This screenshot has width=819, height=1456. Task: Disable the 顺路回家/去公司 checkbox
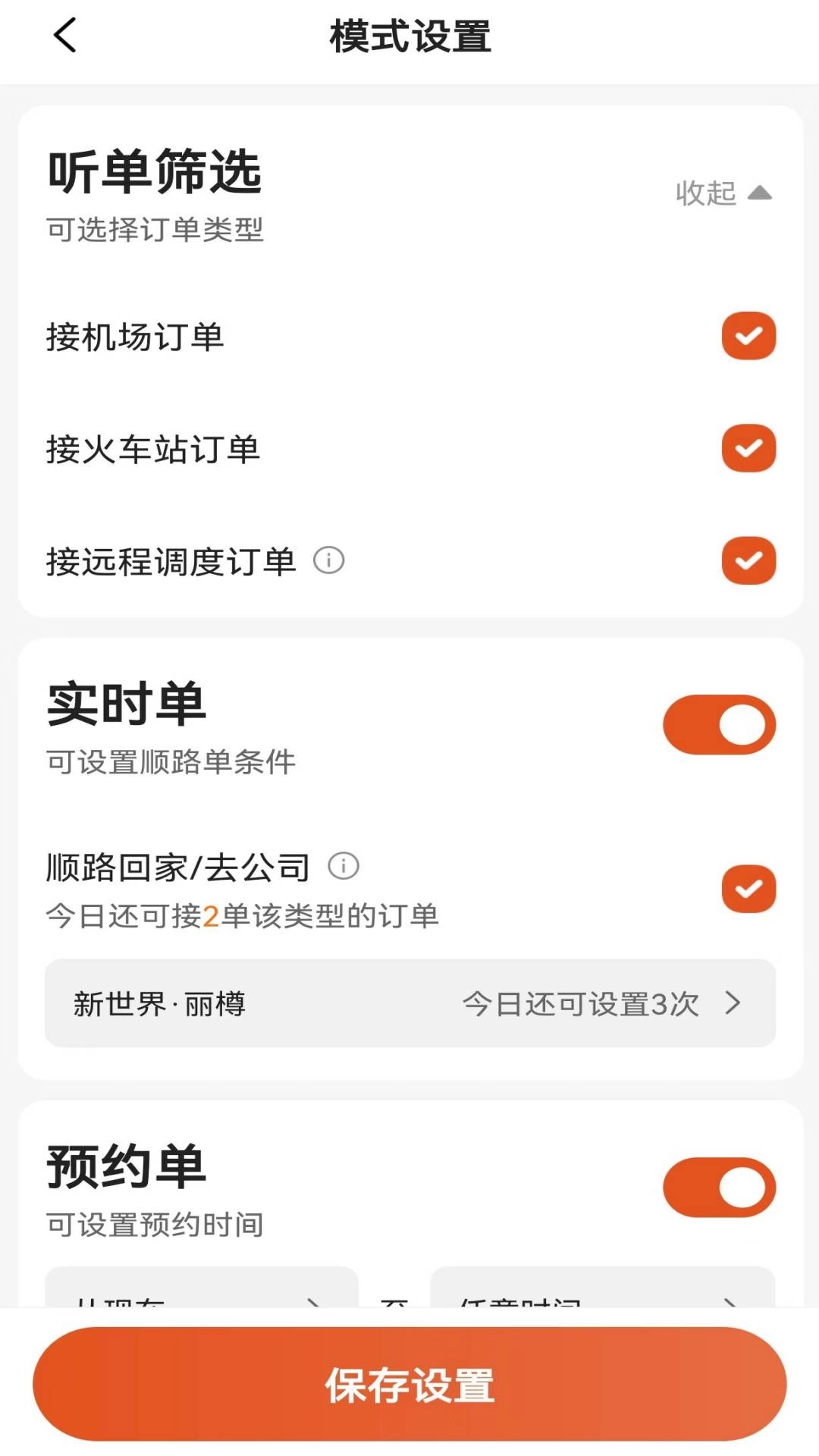point(748,889)
